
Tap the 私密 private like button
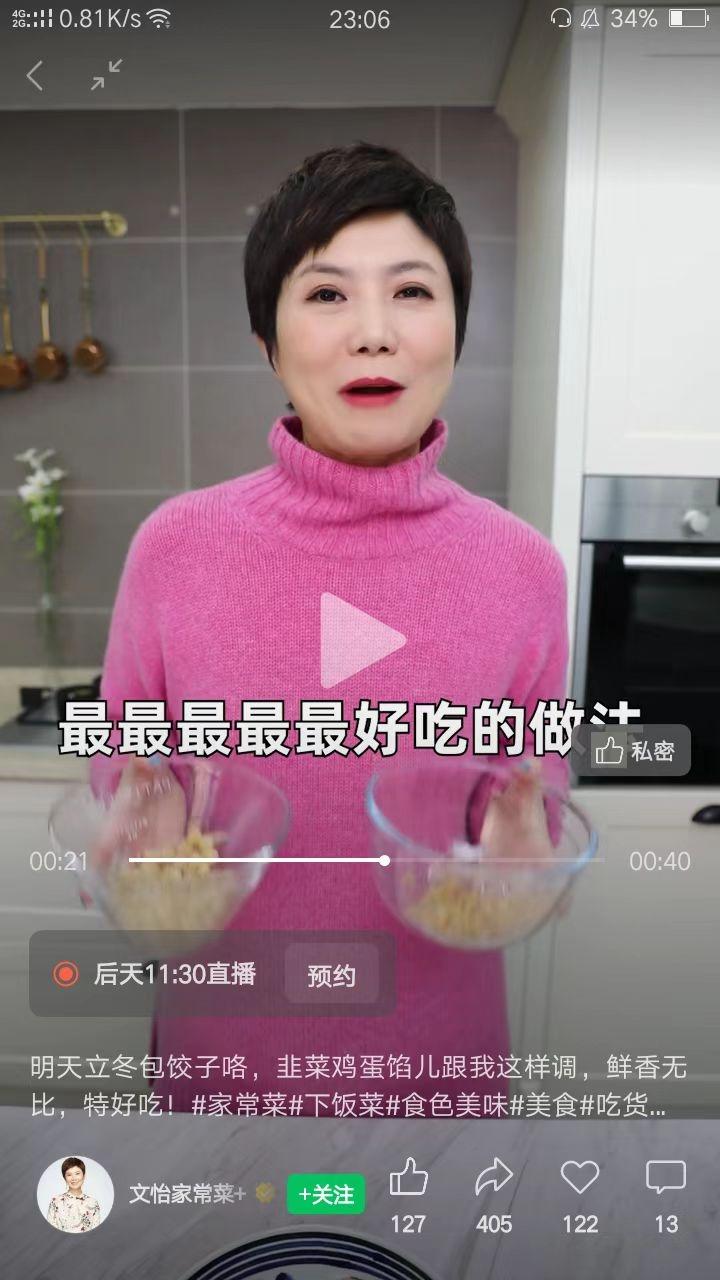635,751
